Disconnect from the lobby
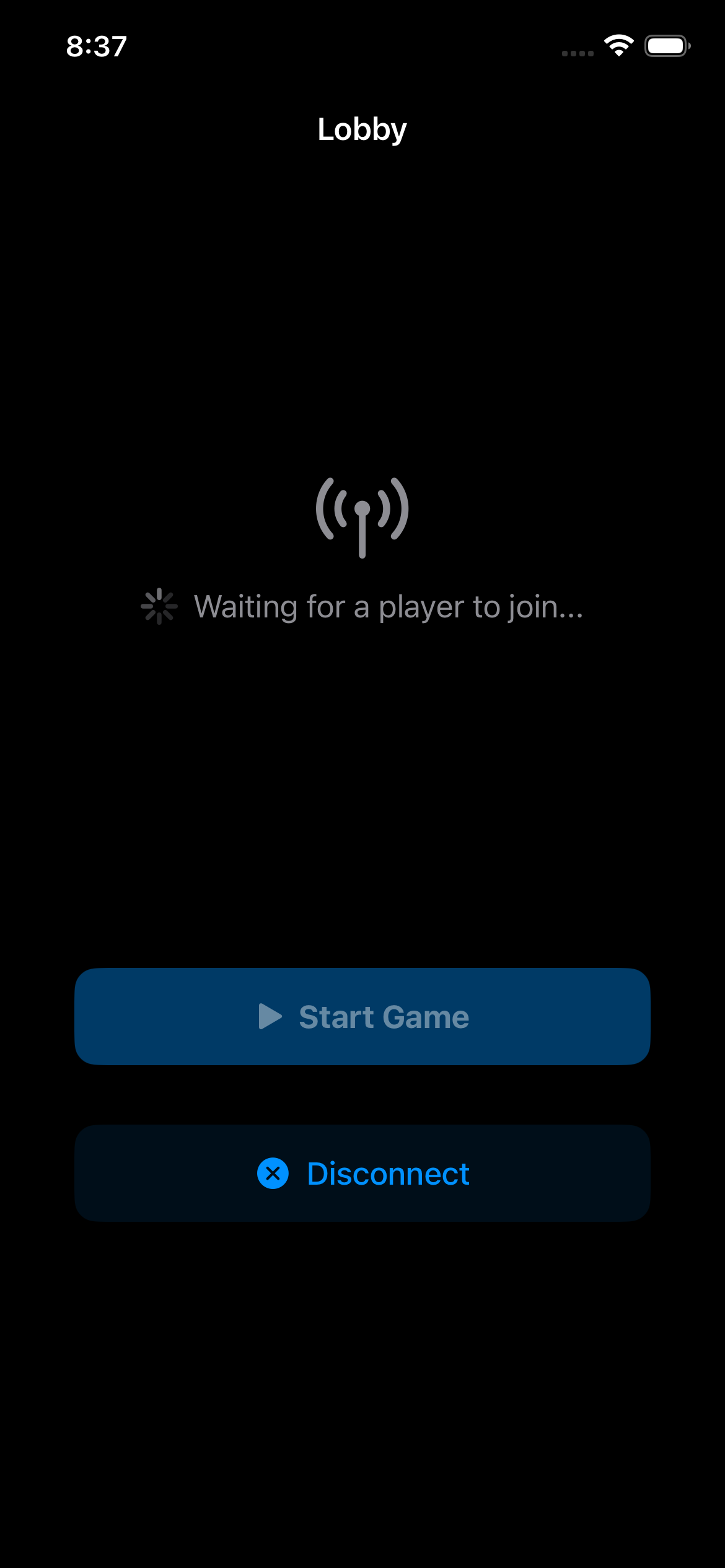The width and height of the screenshot is (725, 1568). tap(362, 1173)
